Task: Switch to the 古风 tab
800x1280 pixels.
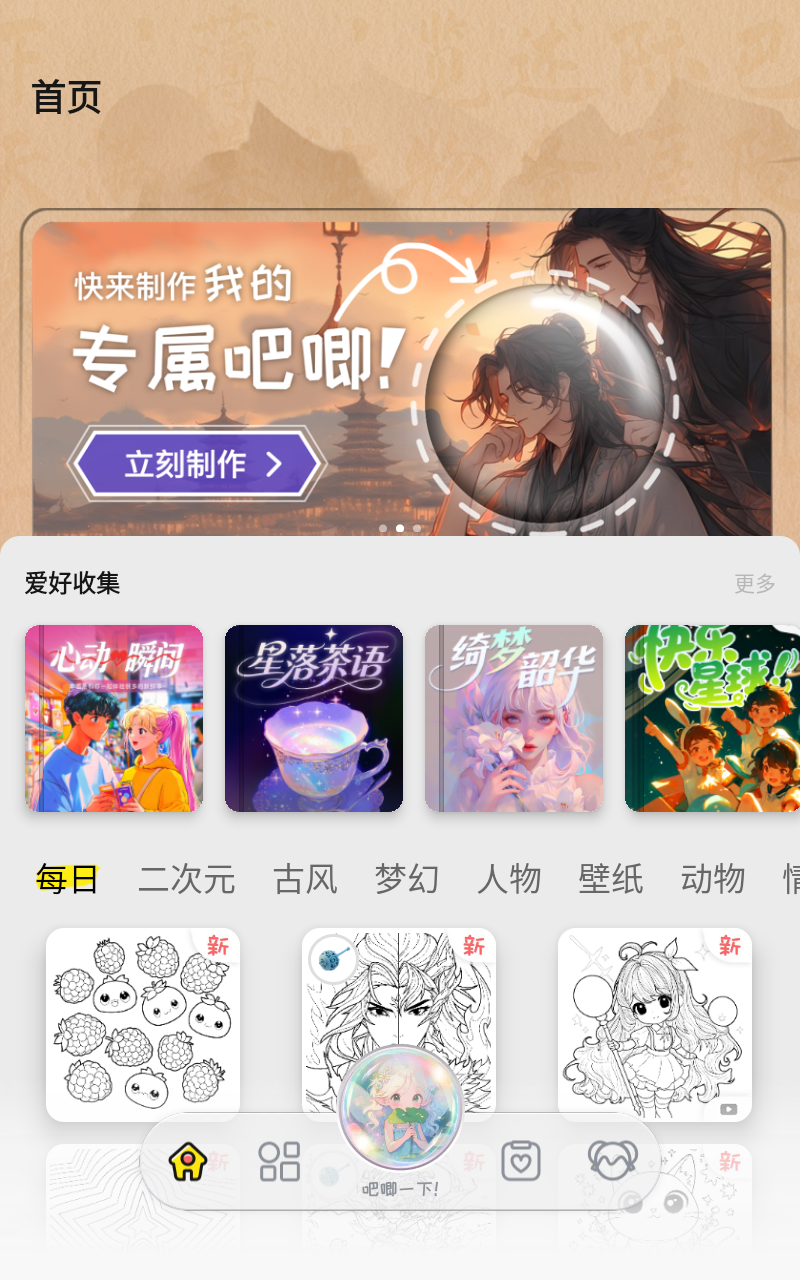Action: click(x=305, y=879)
